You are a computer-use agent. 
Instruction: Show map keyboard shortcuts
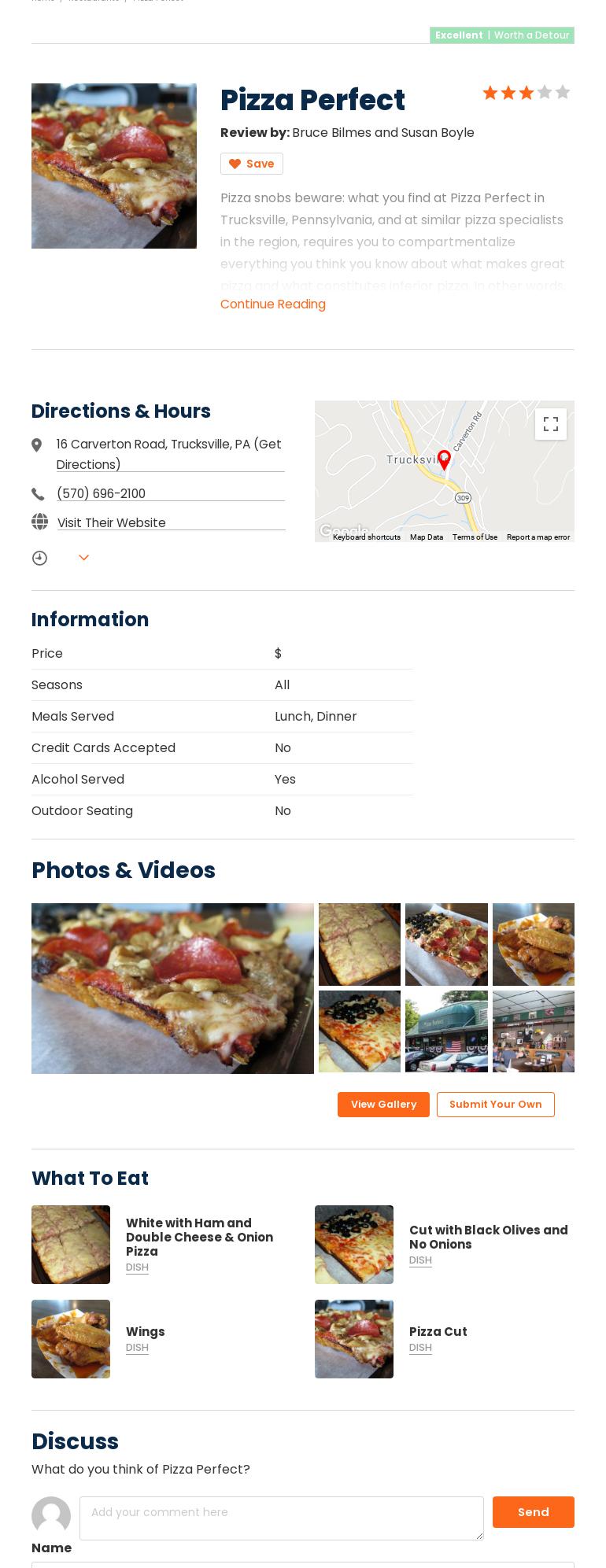tap(366, 537)
